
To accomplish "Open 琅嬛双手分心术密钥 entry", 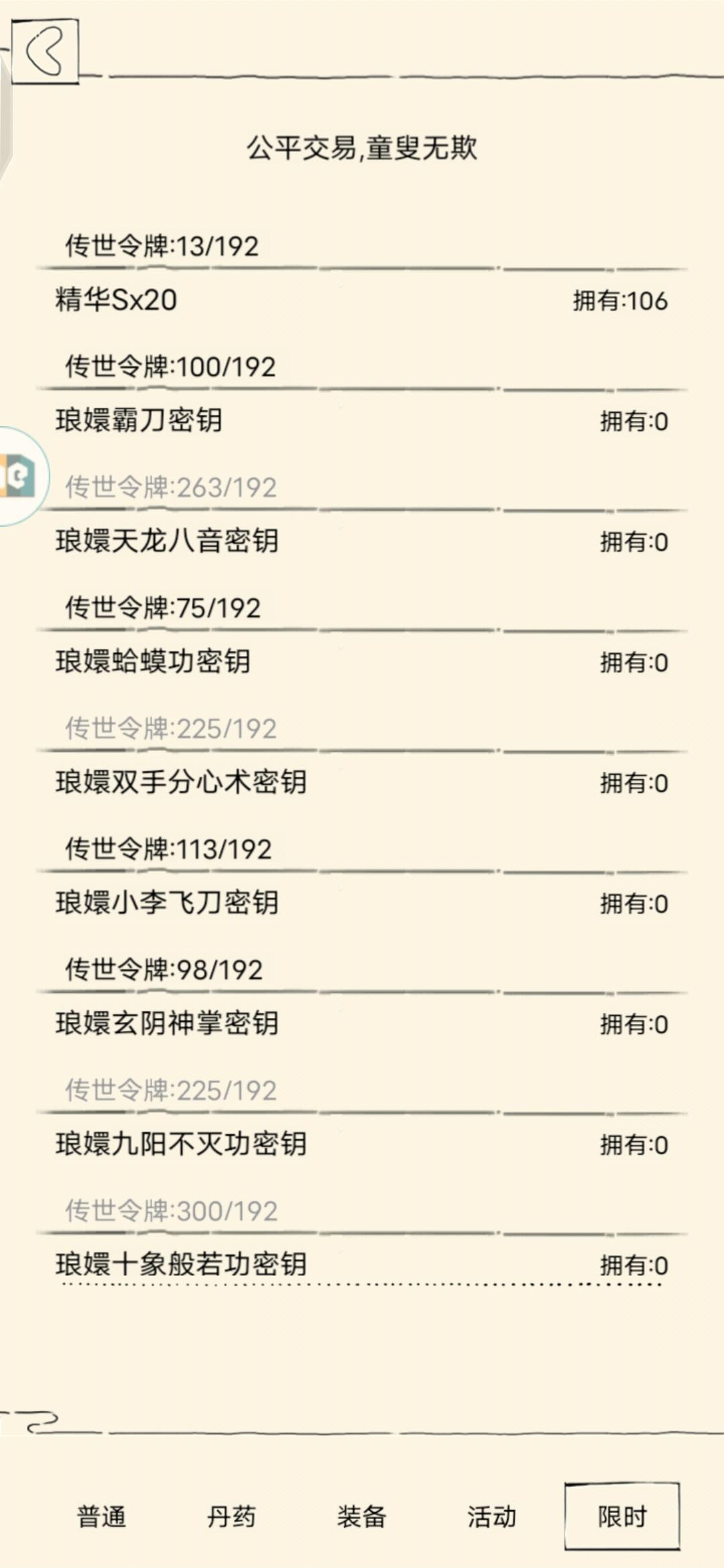I will coord(362,783).
